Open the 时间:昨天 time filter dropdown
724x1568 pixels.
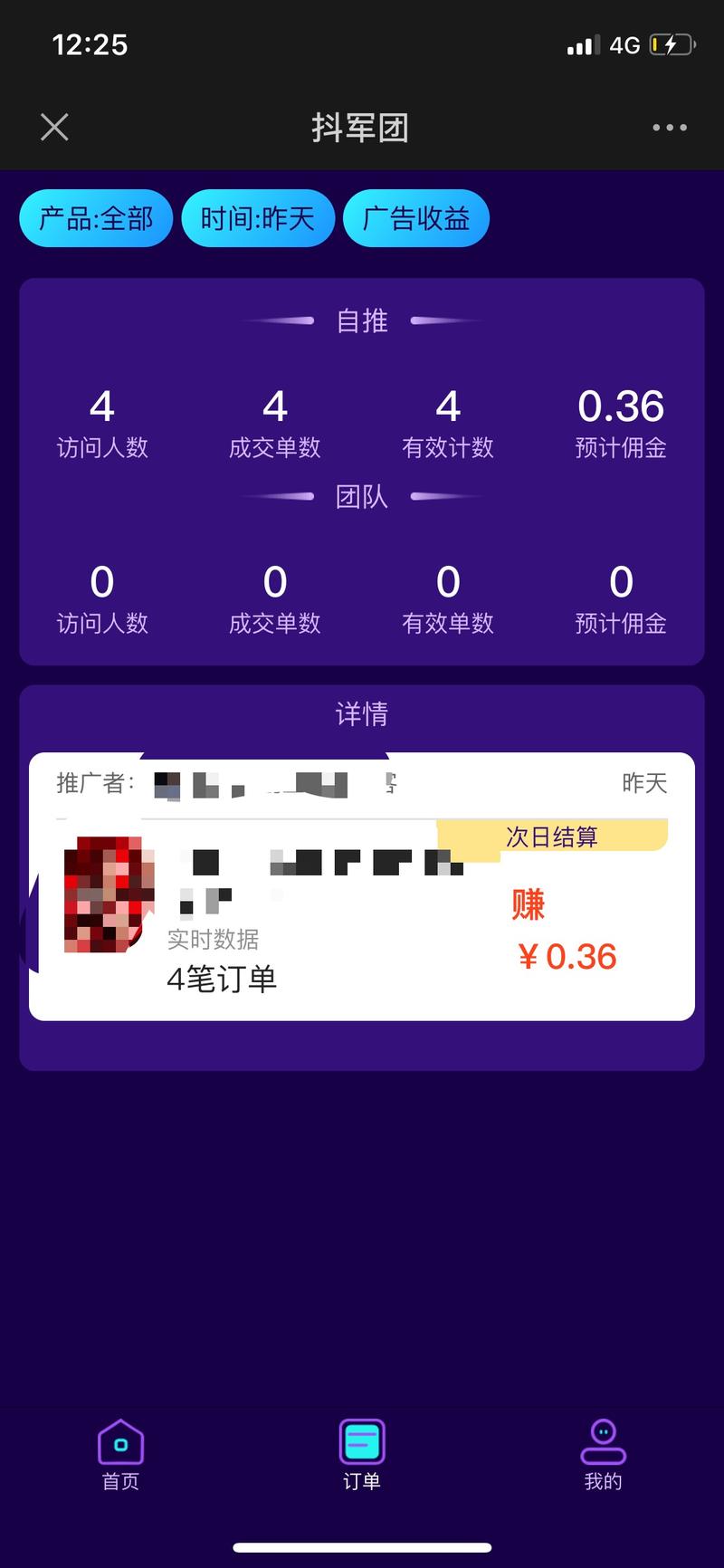258,218
